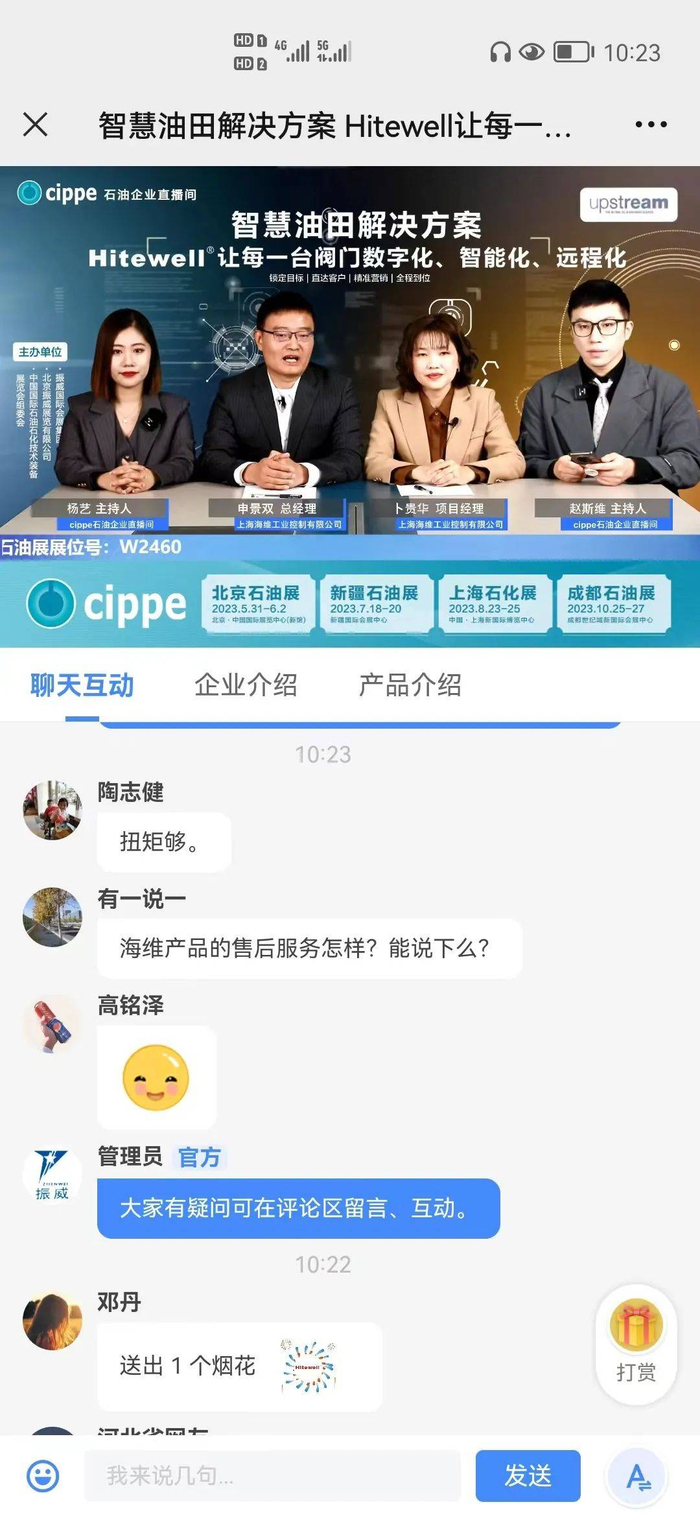700x1517 pixels.
Task: Open the three-dot overflow menu
Action: click(650, 125)
